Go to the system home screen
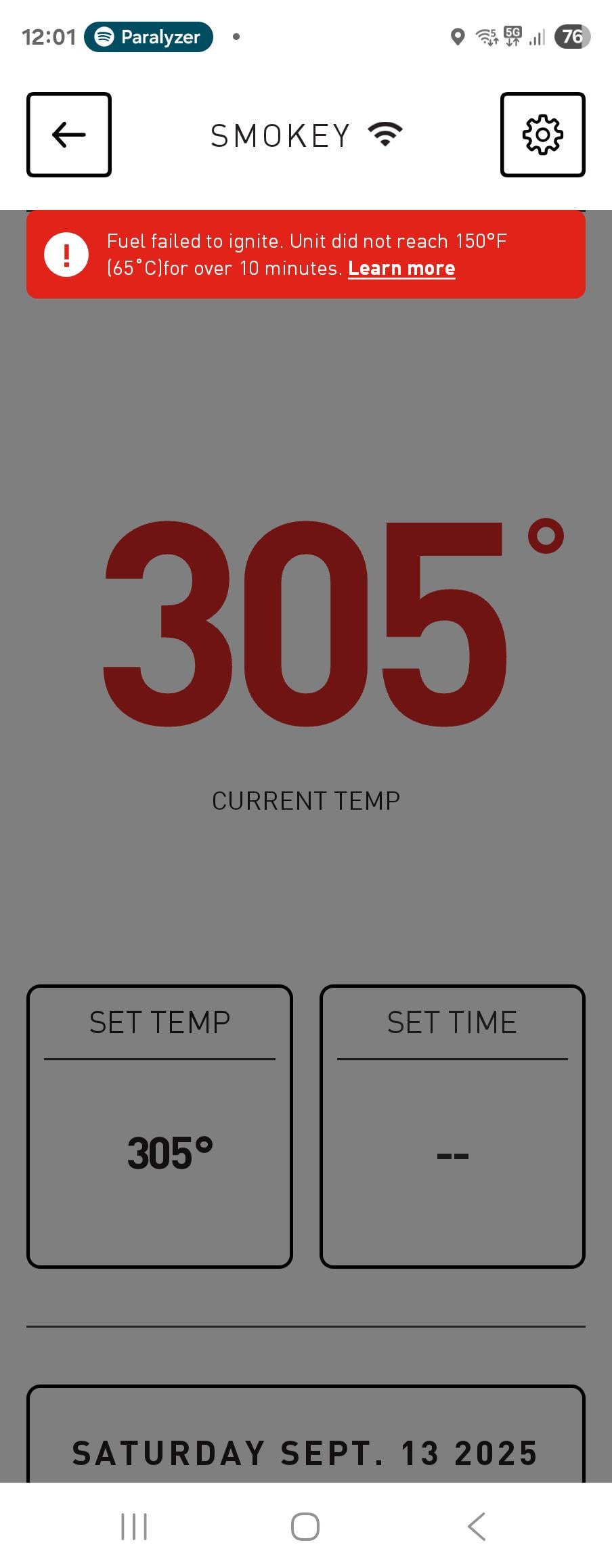Image resolution: width=612 pixels, height=1568 pixels. [x=305, y=1527]
